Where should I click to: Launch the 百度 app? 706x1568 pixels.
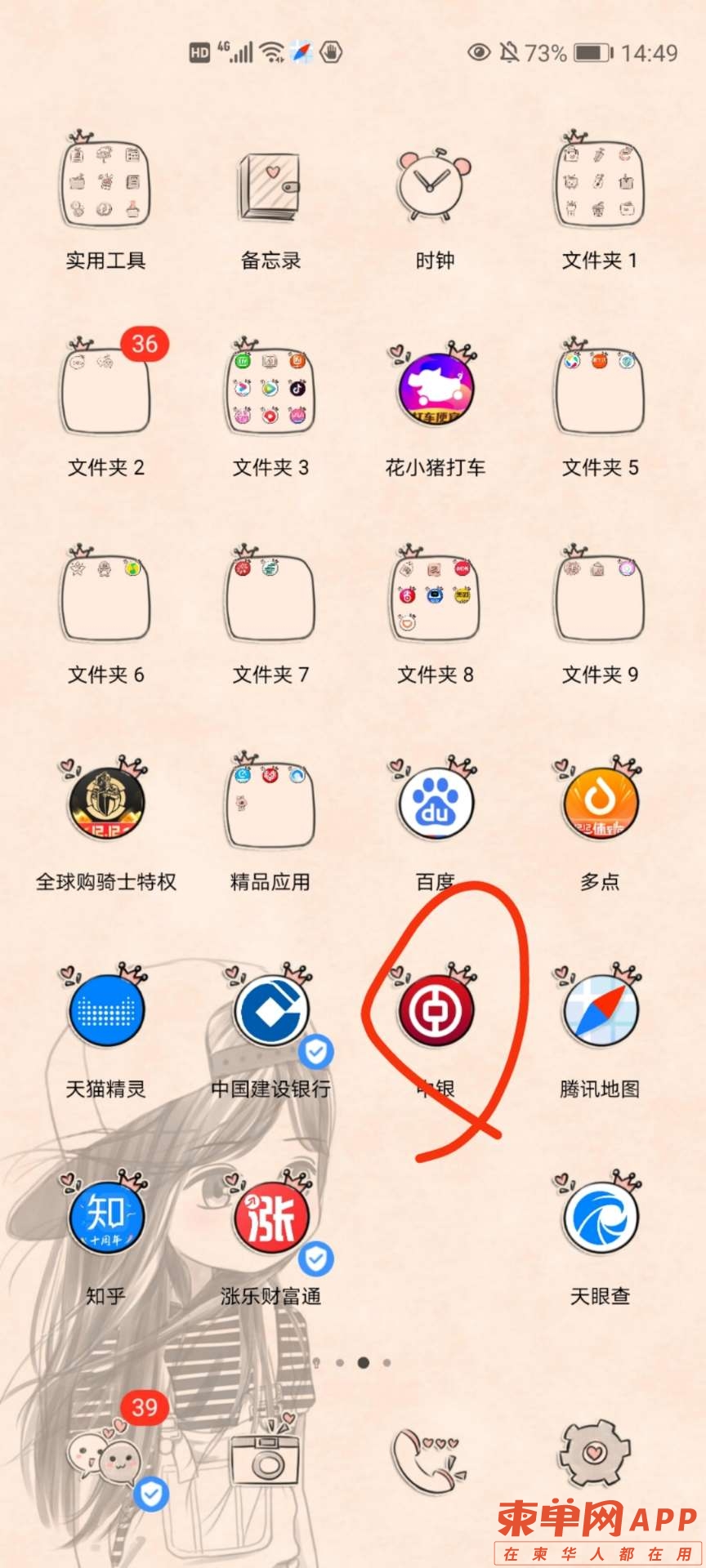pyautogui.click(x=435, y=804)
